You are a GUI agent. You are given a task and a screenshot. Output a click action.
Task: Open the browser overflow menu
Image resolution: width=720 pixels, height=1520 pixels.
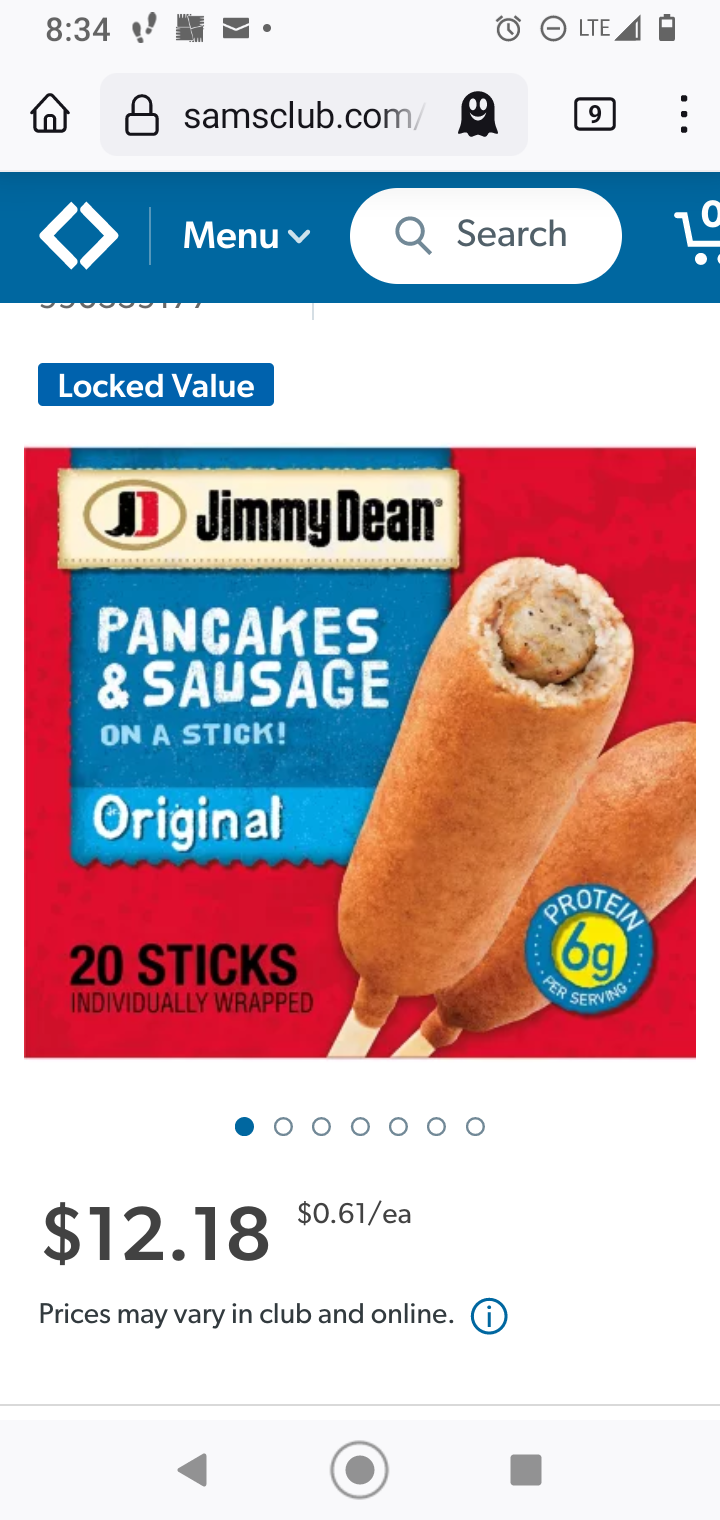coord(684,115)
